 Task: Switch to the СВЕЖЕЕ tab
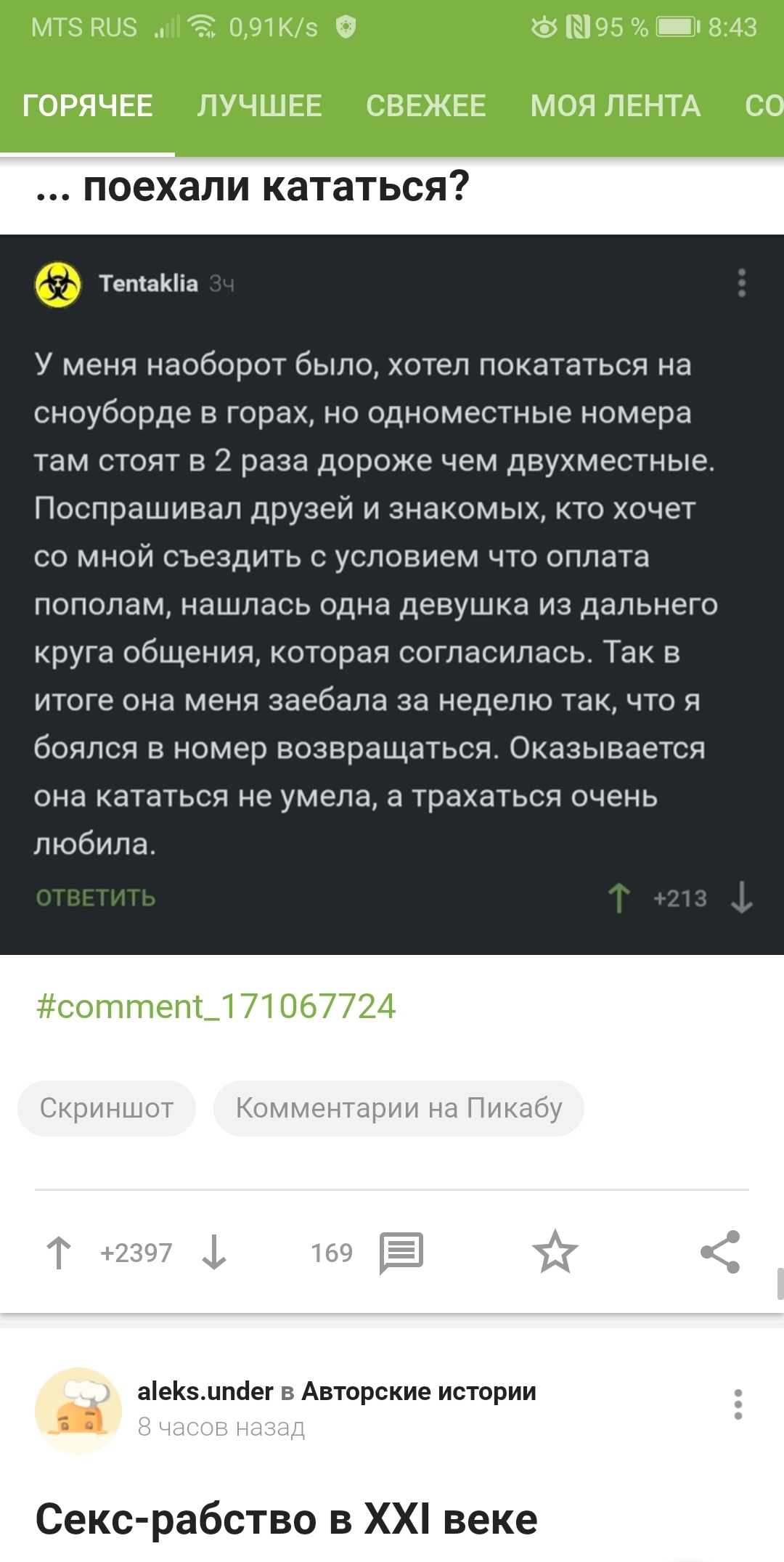[425, 106]
